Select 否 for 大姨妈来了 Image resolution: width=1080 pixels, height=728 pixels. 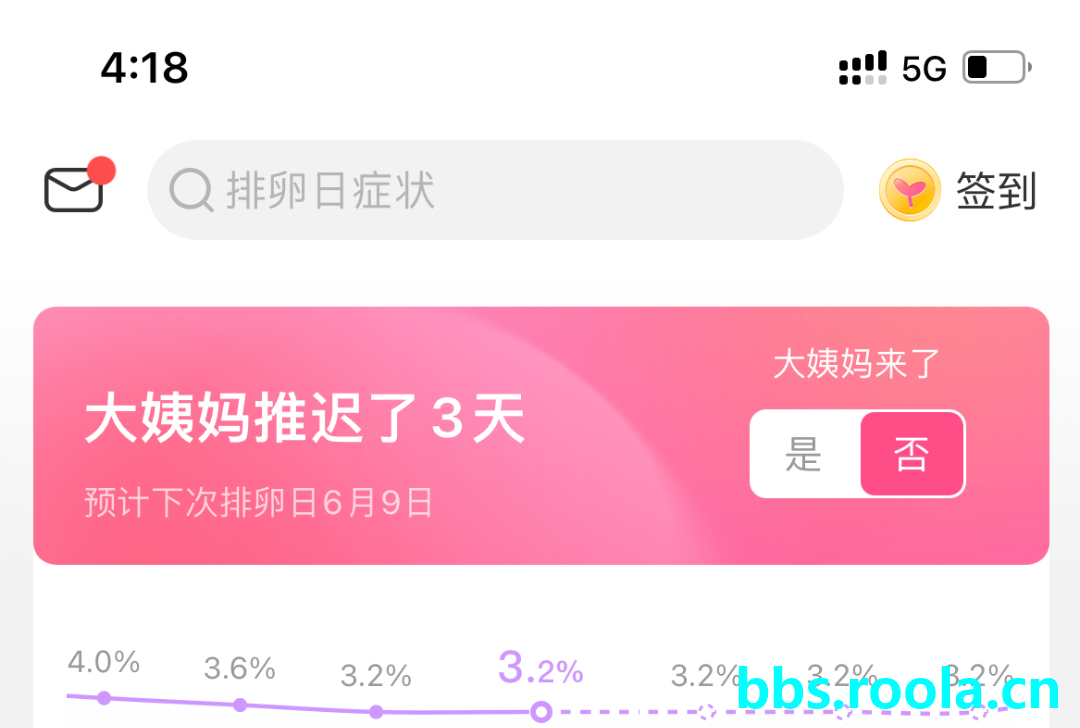point(911,454)
